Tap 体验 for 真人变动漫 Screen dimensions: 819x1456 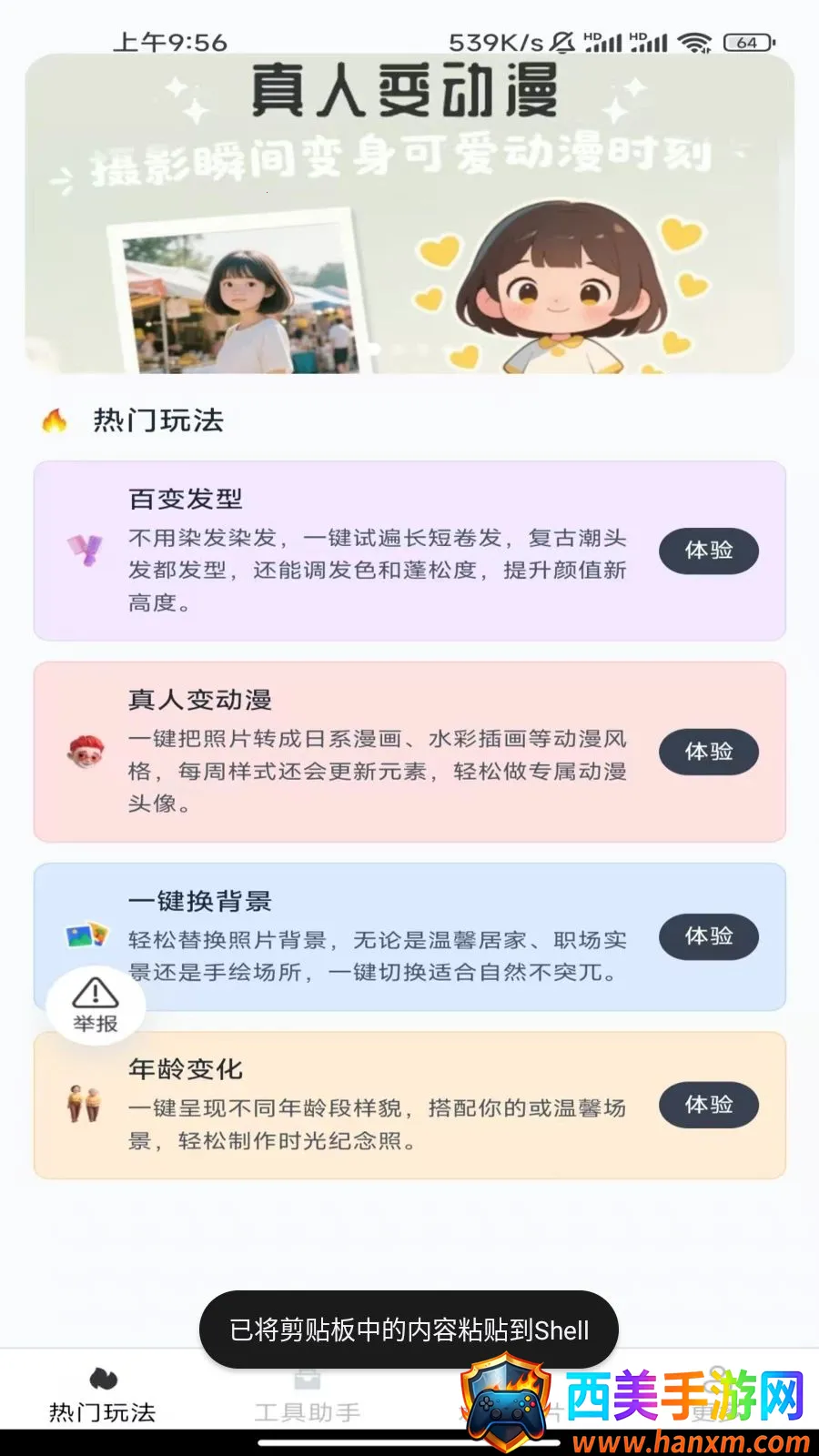pos(708,752)
